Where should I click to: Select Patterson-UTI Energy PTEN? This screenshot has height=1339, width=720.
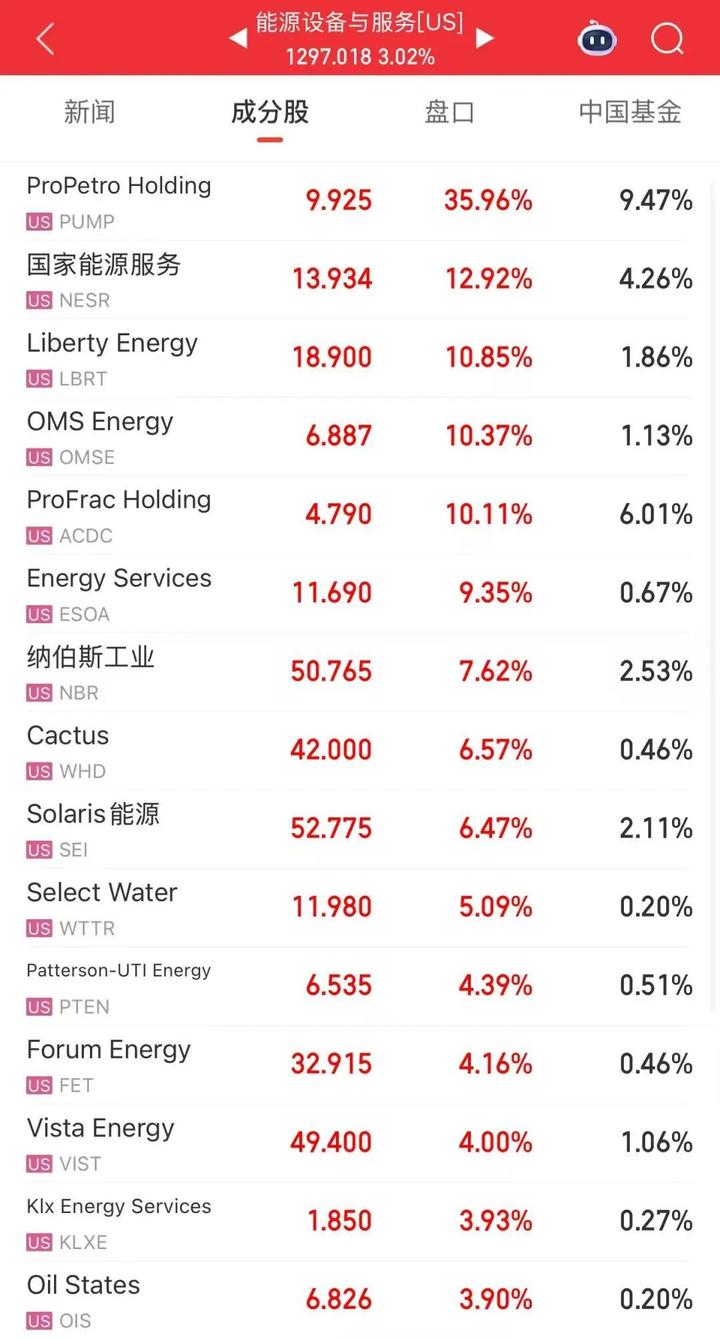119,985
